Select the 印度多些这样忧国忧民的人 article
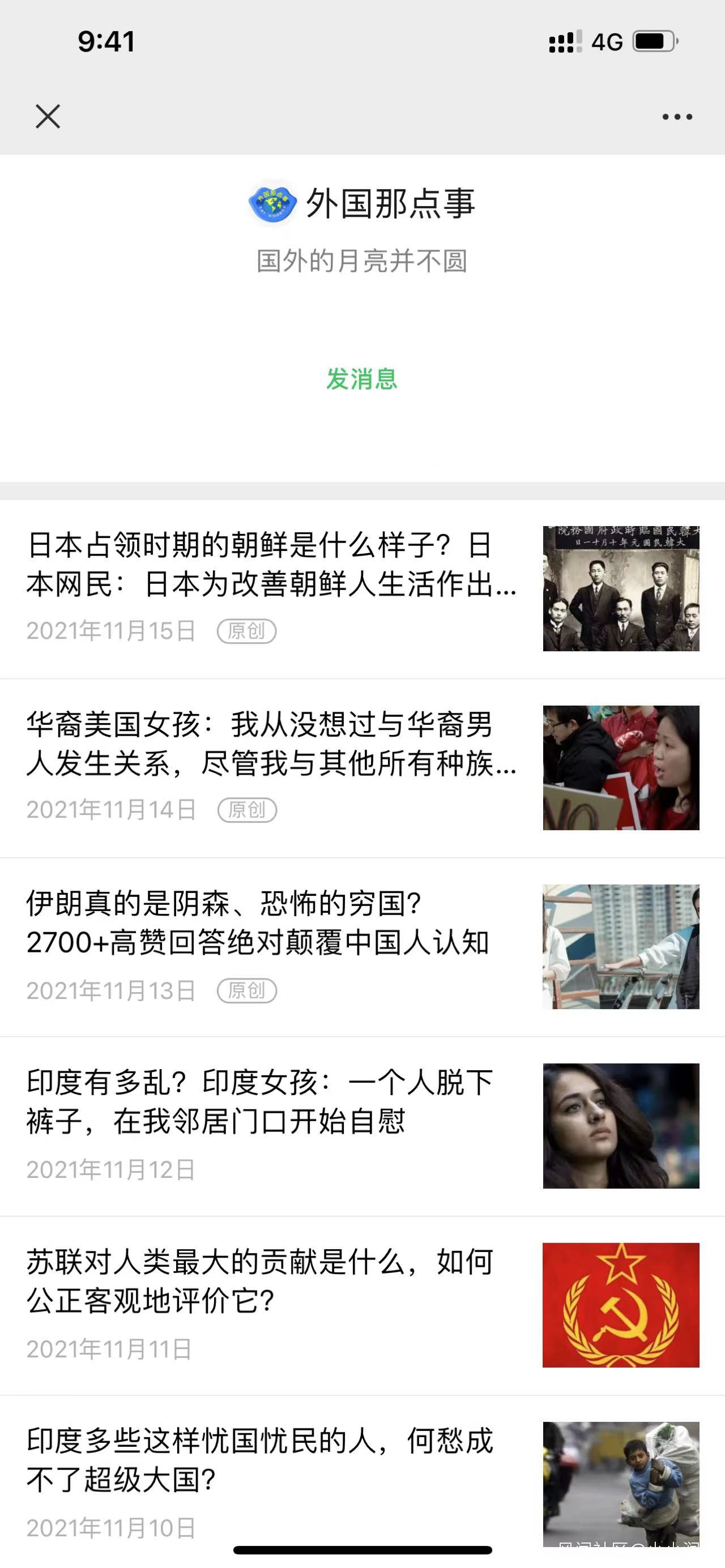The height and width of the screenshot is (1568, 725). (x=259, y=1460)
